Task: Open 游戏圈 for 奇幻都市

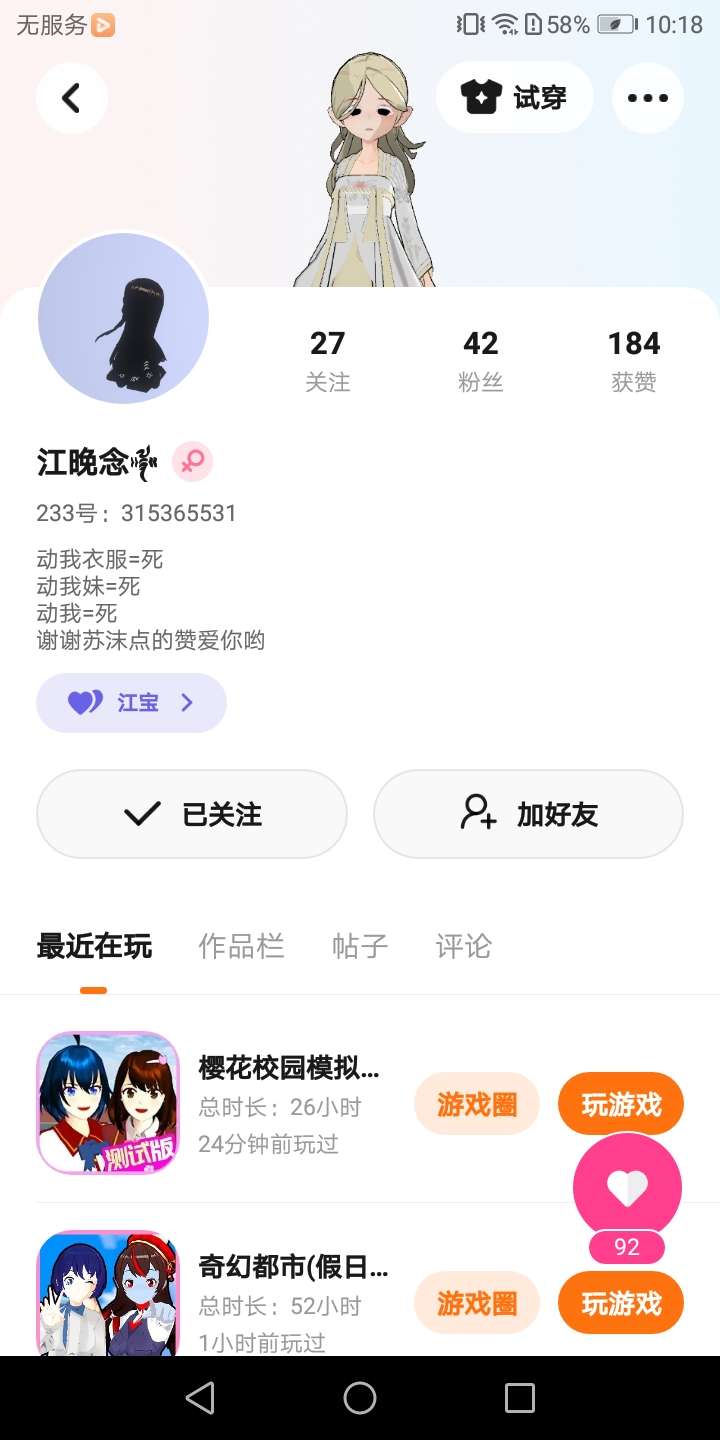Action: pos(476,1303)
